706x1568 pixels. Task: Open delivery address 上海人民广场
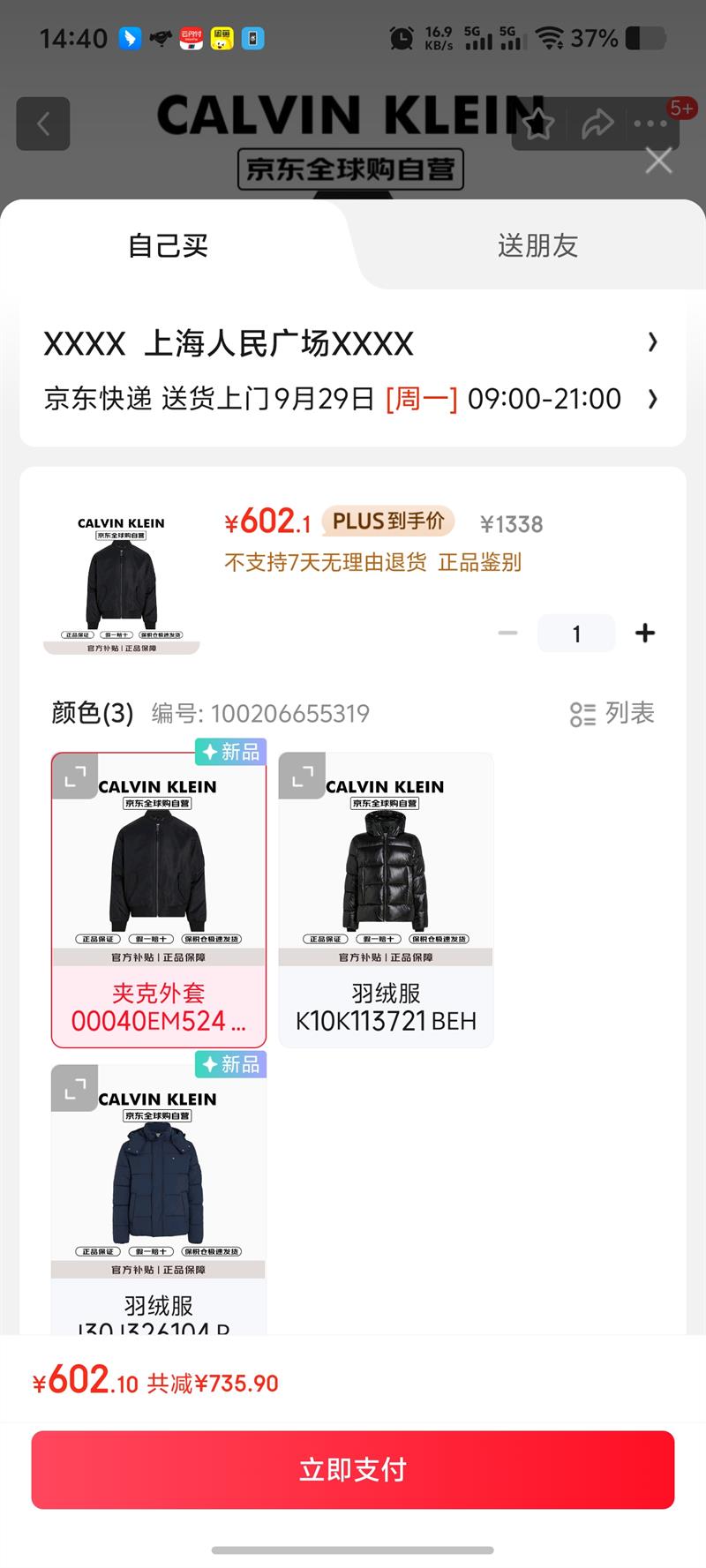pos(351,342)
